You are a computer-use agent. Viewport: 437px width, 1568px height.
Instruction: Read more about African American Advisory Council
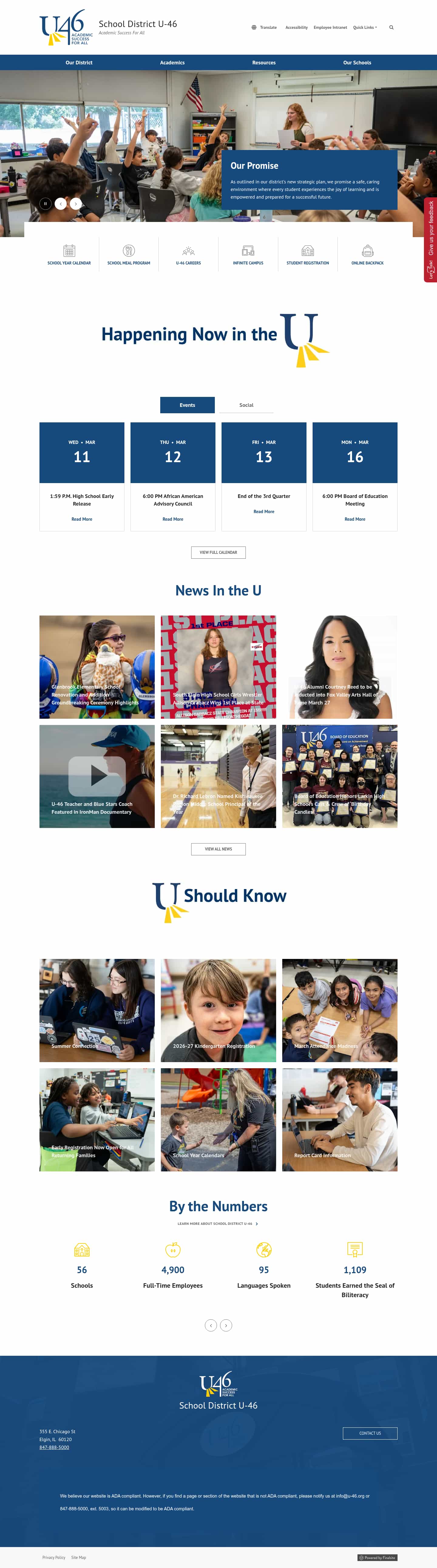(x=173, y=519)
